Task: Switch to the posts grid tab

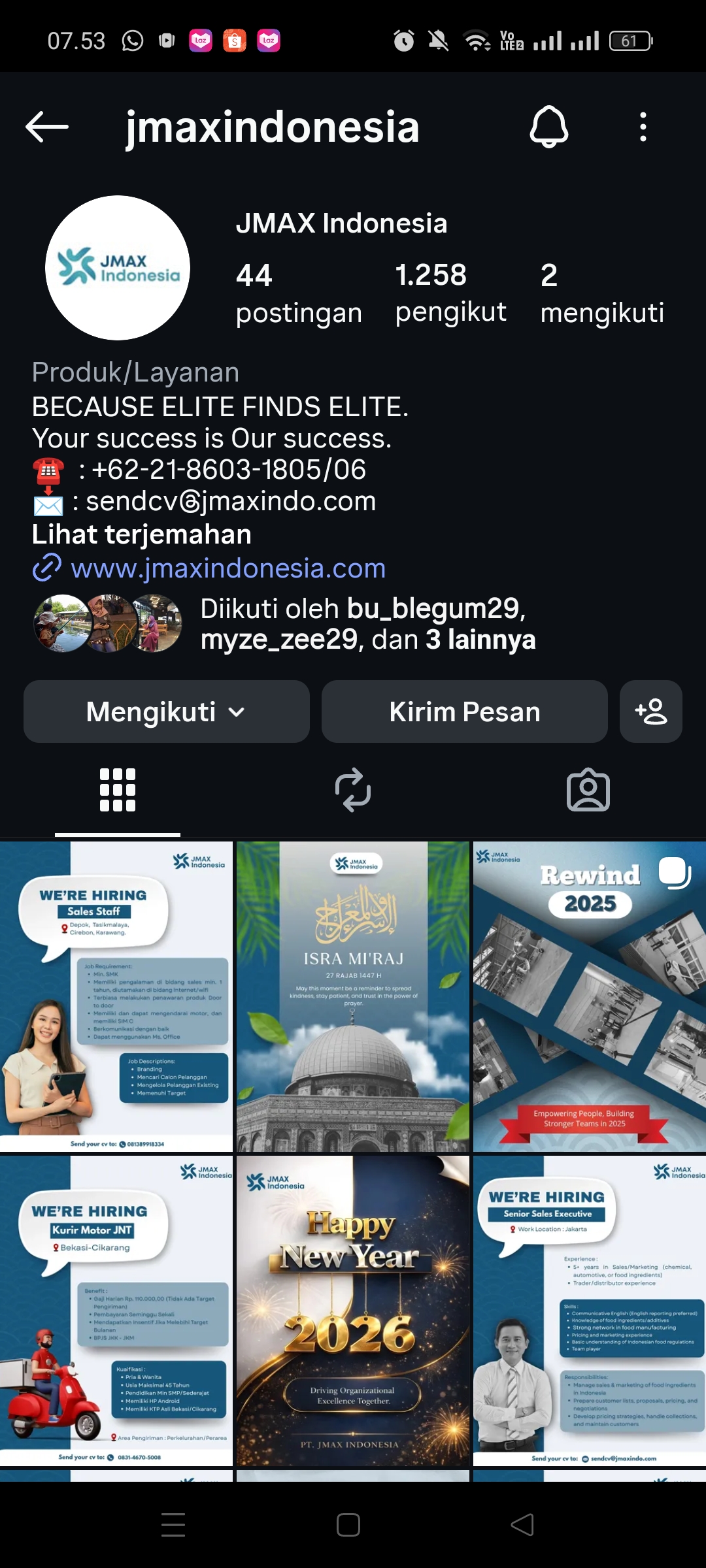Action: pyautogui.click(x=118, y=790)
